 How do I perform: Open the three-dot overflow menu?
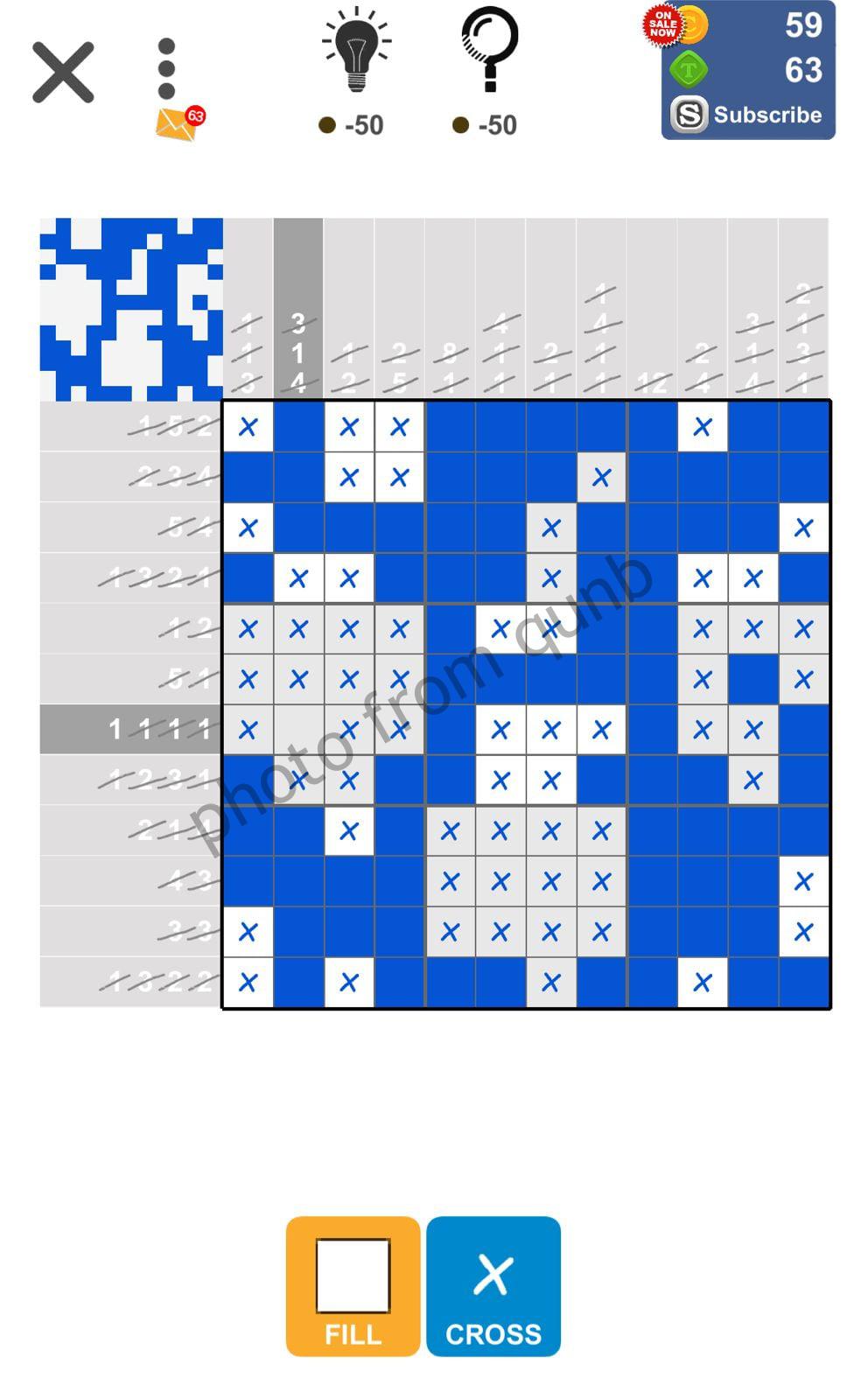pos(166,68)
